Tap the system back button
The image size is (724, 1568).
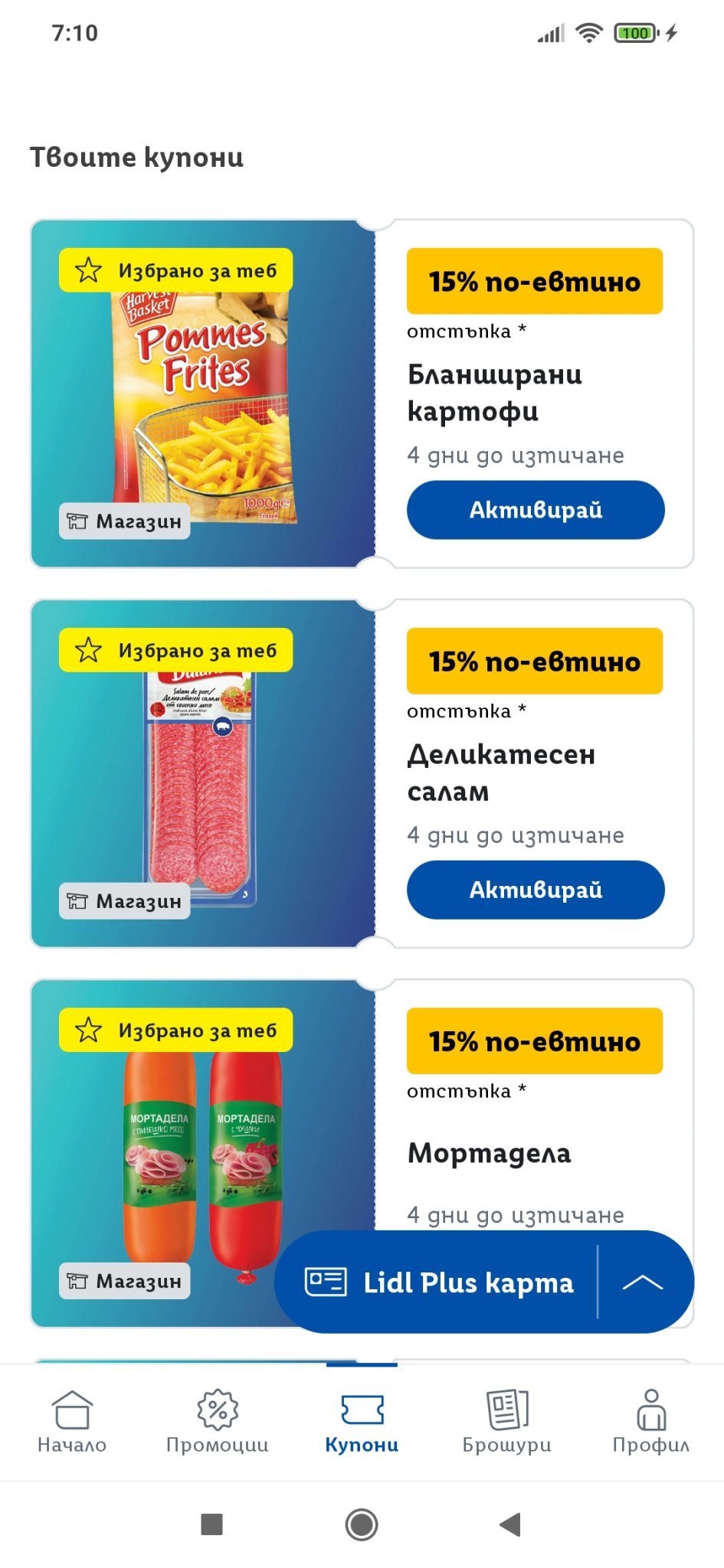coord(509,1524)
